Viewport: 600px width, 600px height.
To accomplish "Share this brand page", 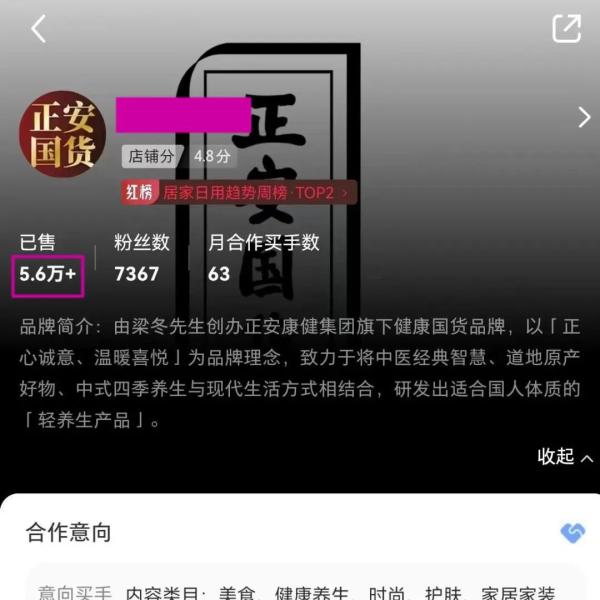I will (566, 28).
